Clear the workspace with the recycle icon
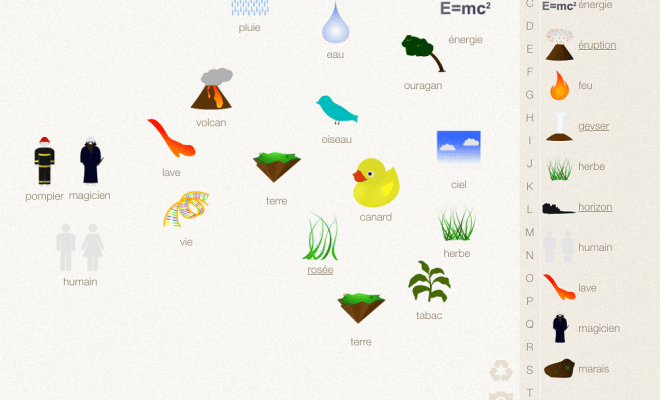660x400 pixels. (x=501, y=371)
